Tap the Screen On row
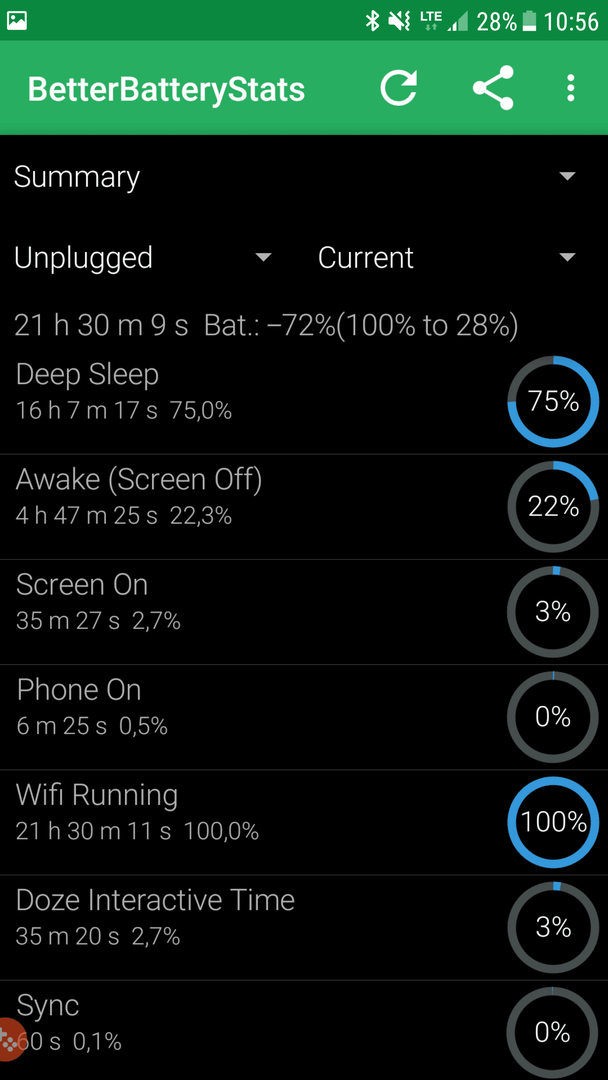The height and width of the screenshot is (1080, 608). (304, 612)
